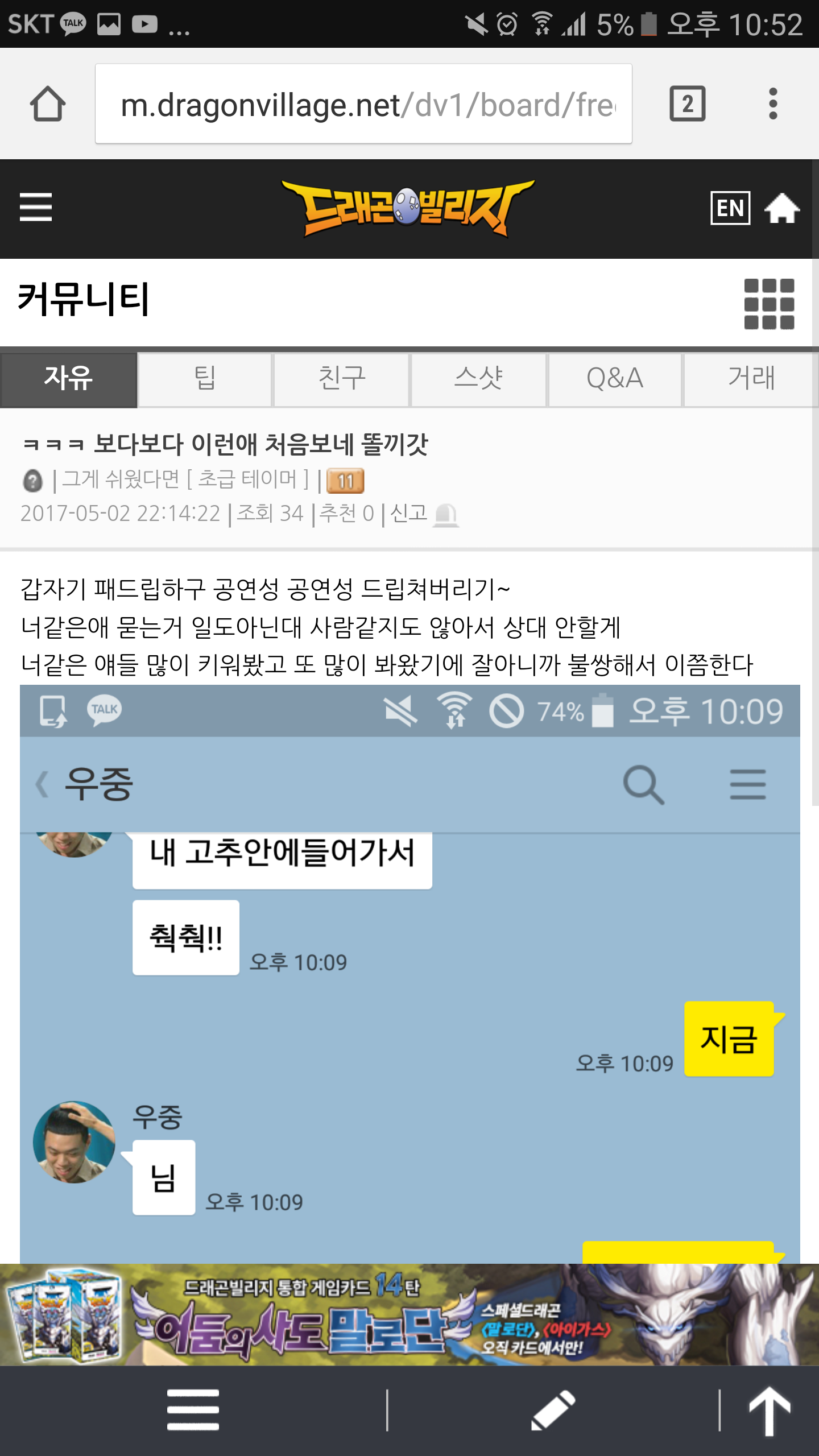Switch language to EN
Viewport: 819px width, 1456px height.
click(x=730, y=208)
